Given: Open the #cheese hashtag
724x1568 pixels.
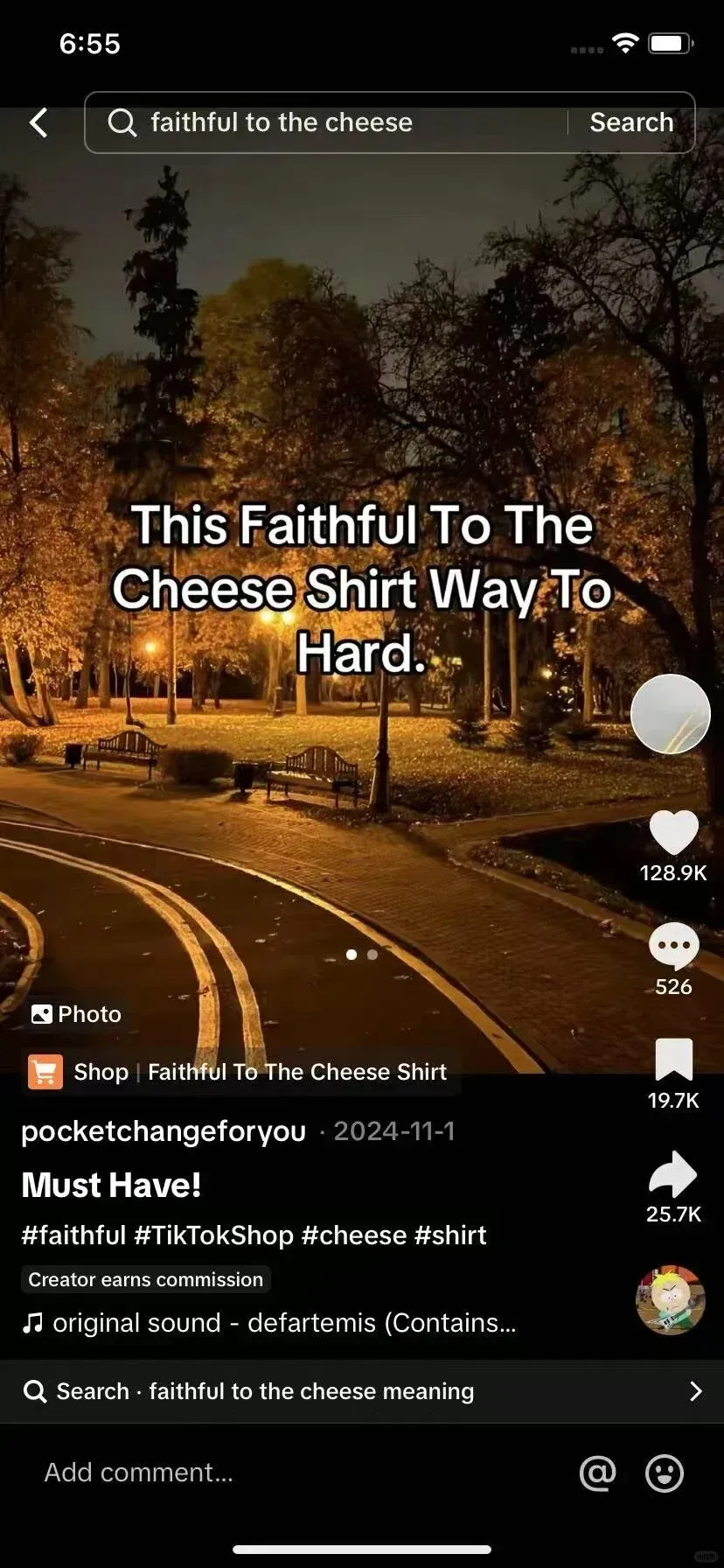Looking at the screenshot, I should click(354, 1235).
